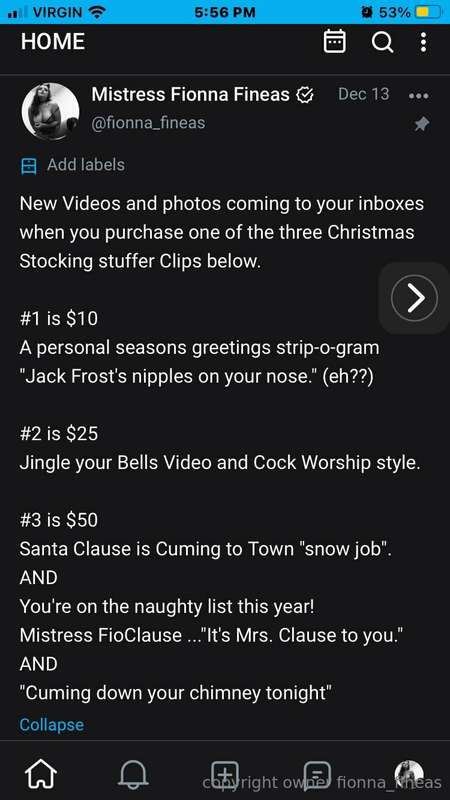This screenshot has height=800, width=450.
Task: Open the calendar icon in header
Action: tap(335, 42)
